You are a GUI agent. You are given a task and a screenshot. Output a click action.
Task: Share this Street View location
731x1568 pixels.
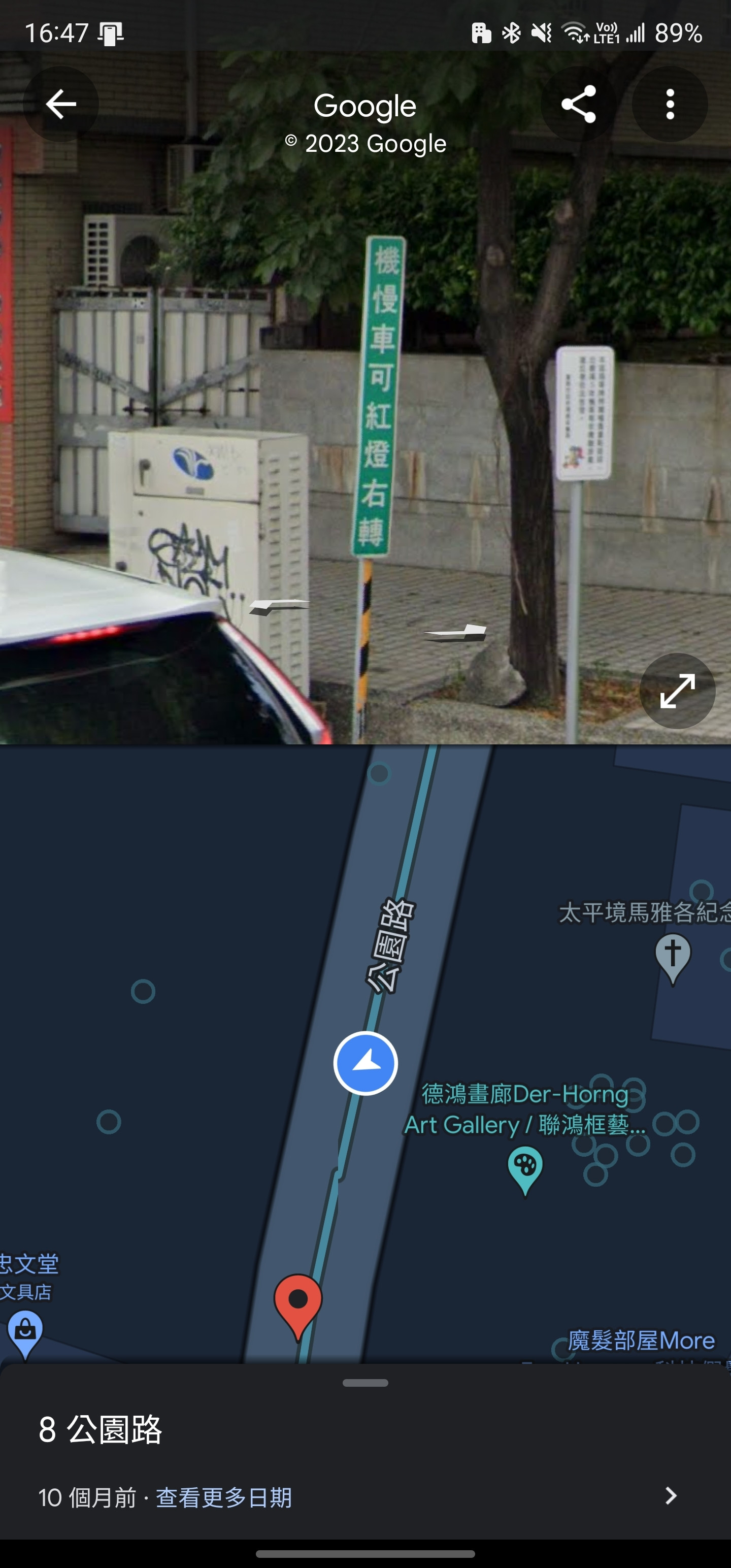tap(578, 104)
